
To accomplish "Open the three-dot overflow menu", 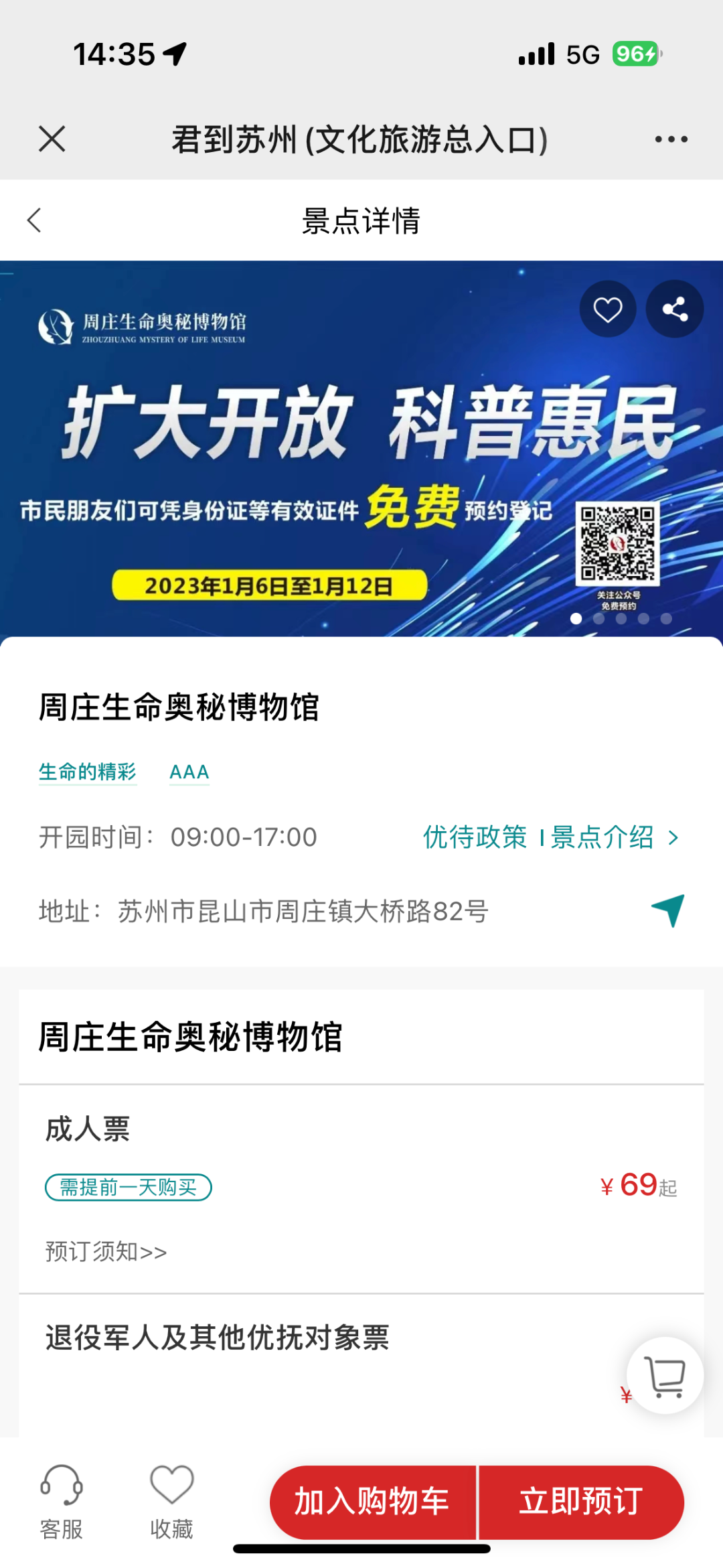I will (671, 139).
